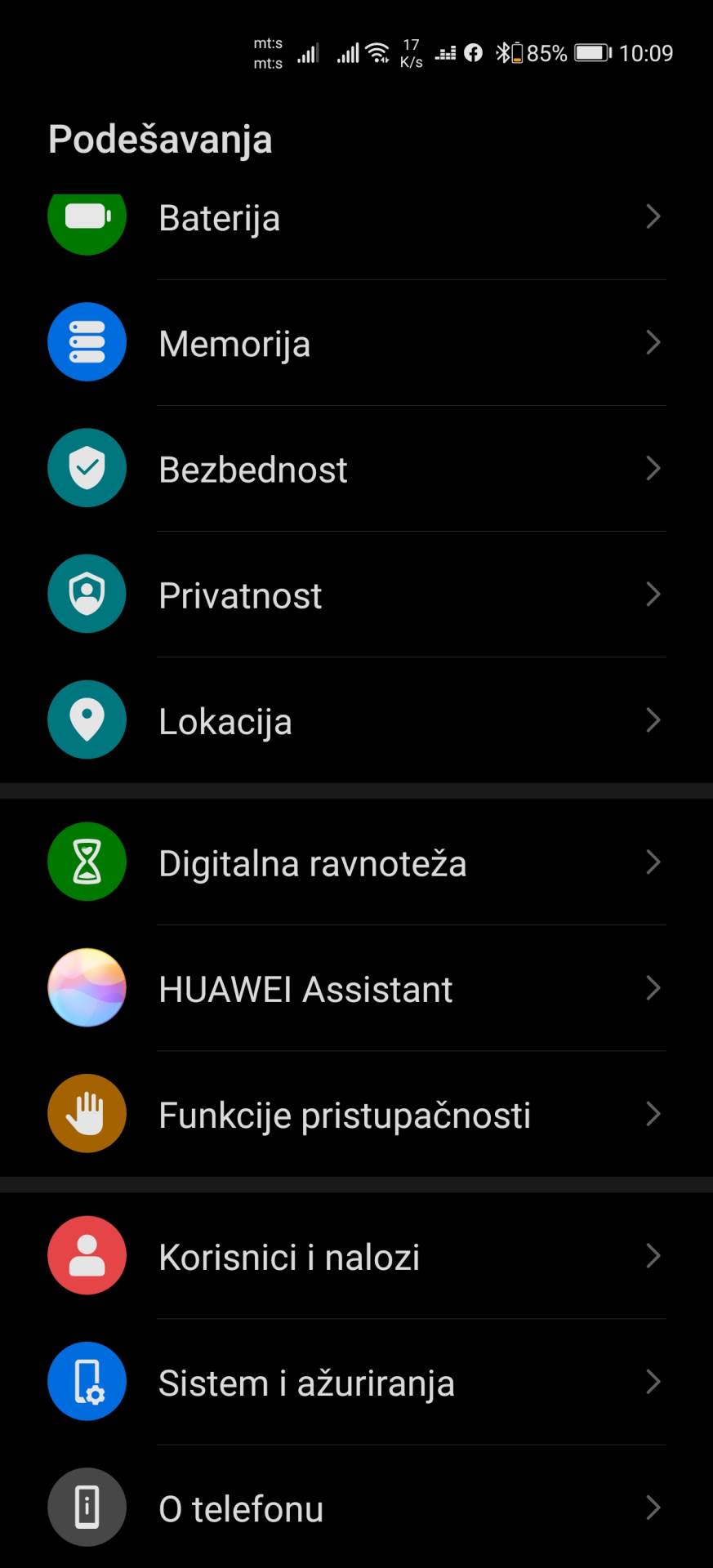Expand the Baterija settings via its chevron
The image size is (713, 1568).
click(x=653, y=217)
